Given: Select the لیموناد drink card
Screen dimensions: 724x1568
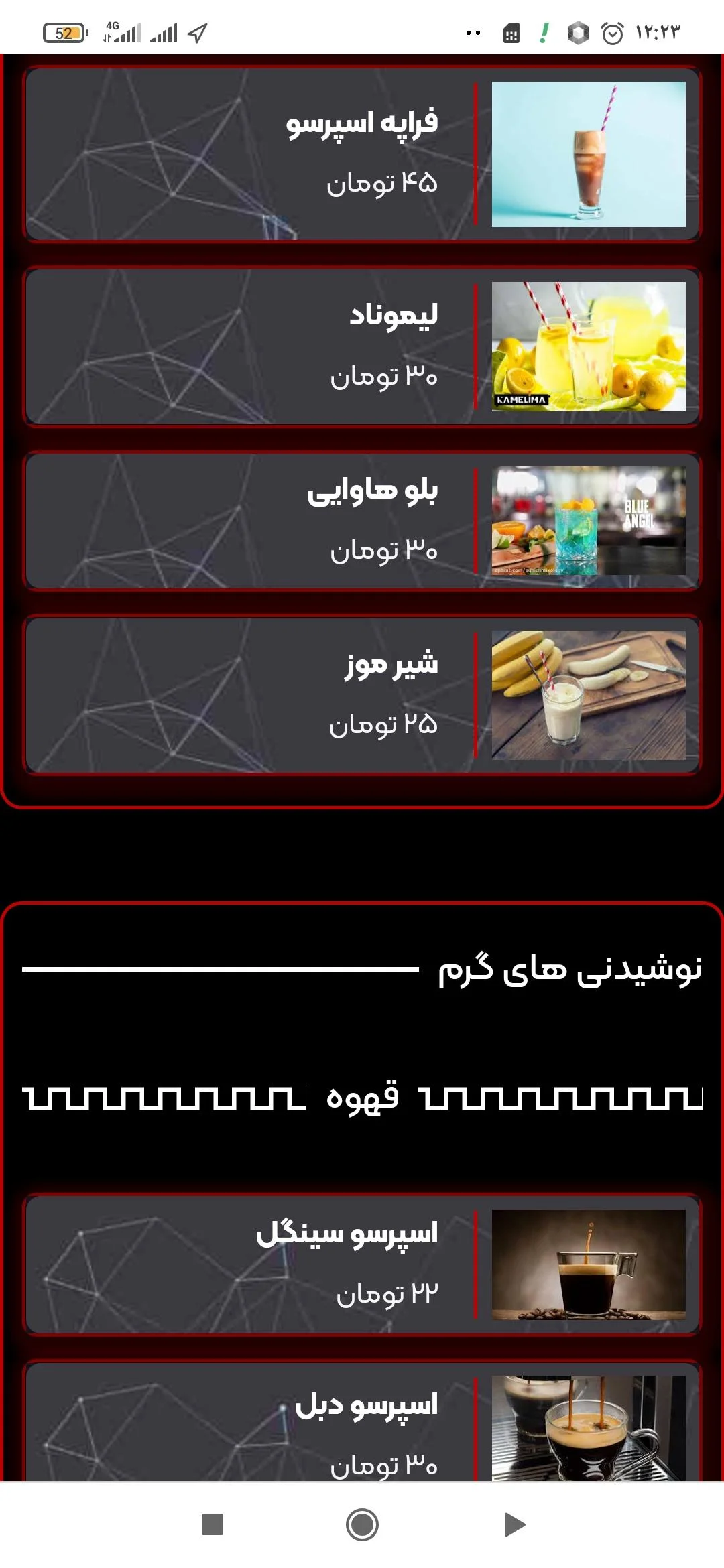Looking at the screenshot, I should coord(362,346).
